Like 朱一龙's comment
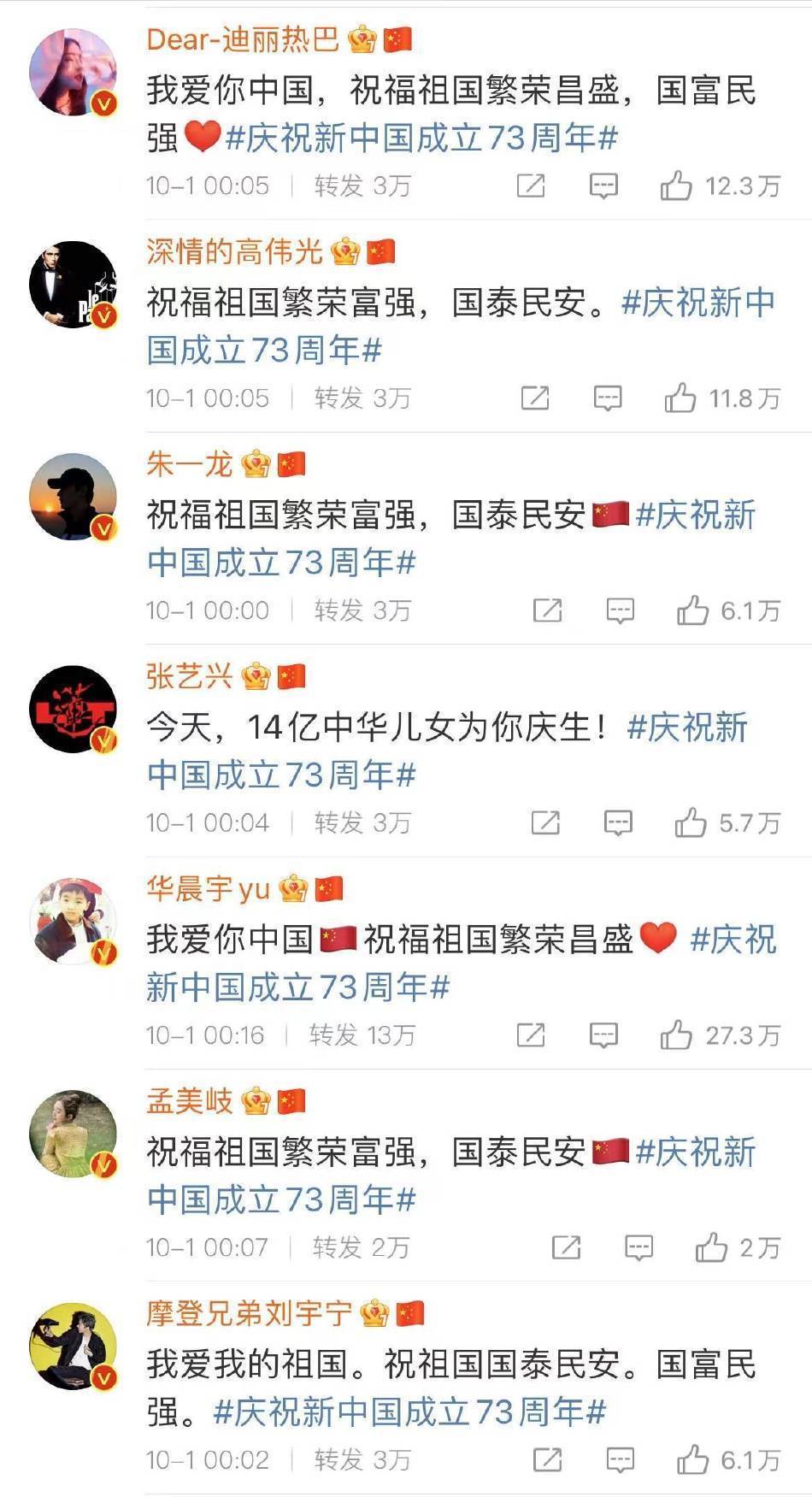 tap(692, 610)
